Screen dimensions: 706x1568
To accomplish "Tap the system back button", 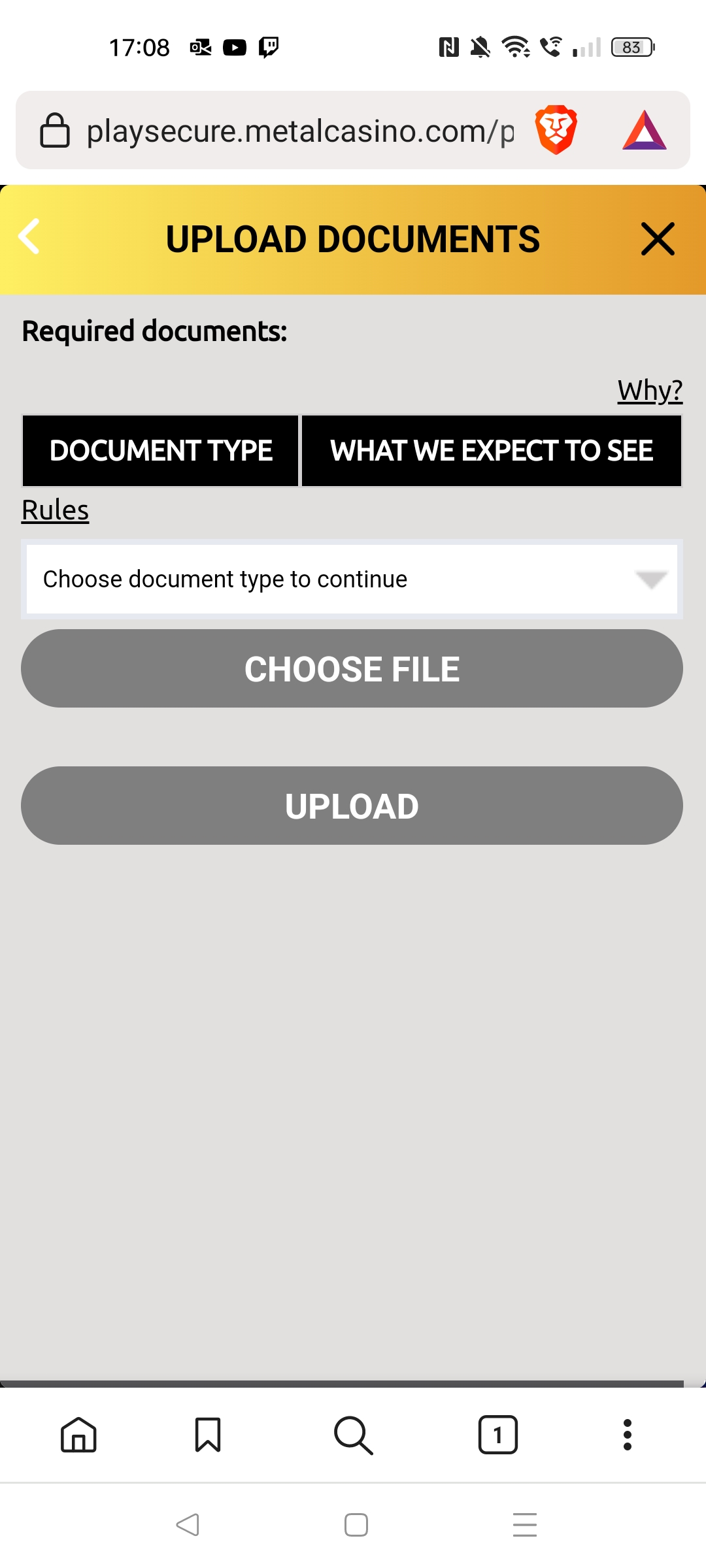I will pos(188,1525).
